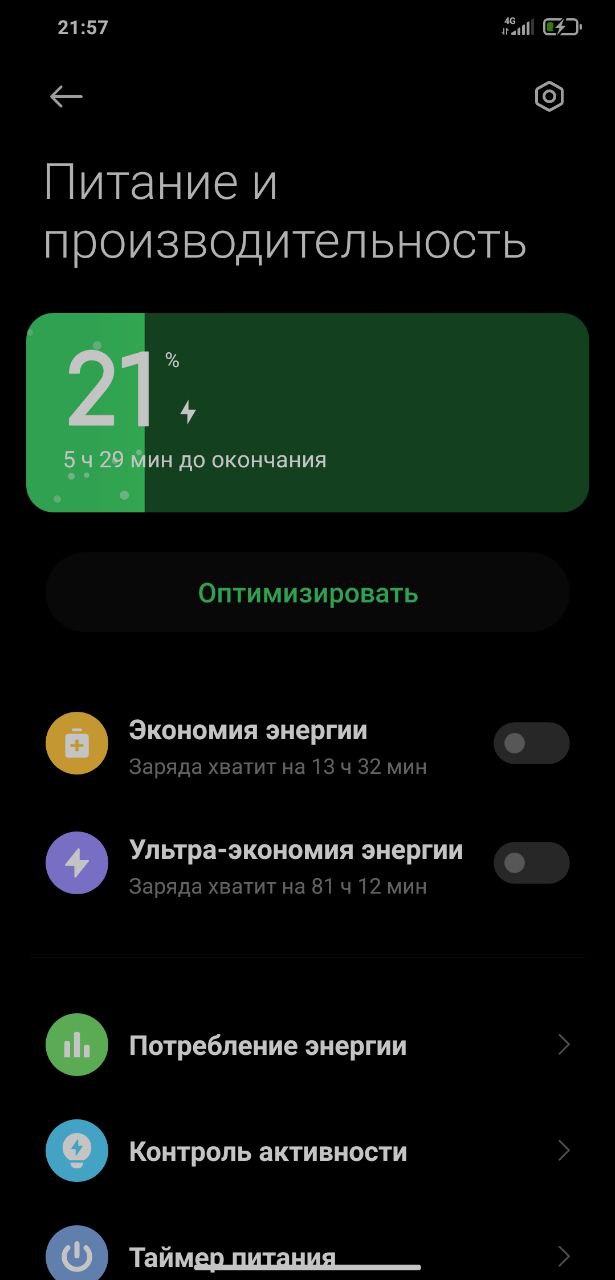615x1280 pixels.
Task: Tap the Оптимизировать button
Action: tap(307, 593)
